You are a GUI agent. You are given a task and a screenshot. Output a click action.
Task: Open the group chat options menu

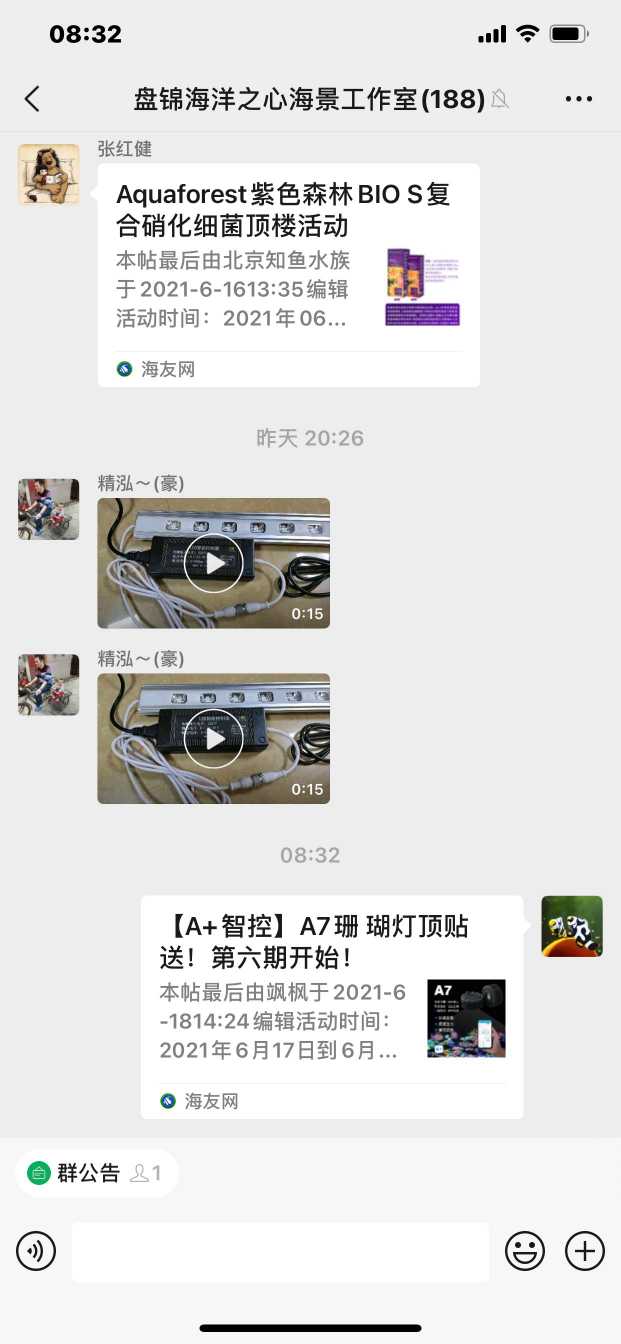(x=579, y=99)
